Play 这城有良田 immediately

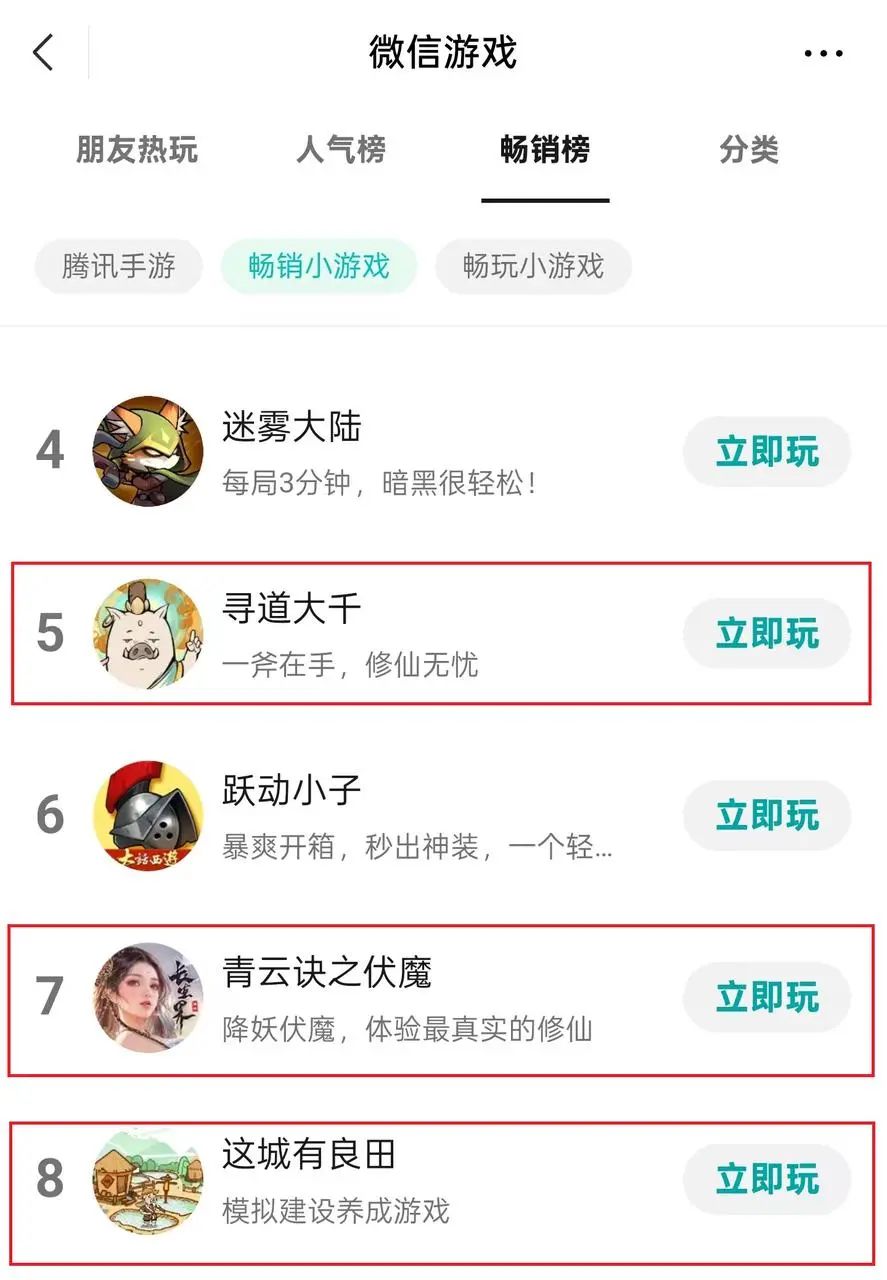767,1179
